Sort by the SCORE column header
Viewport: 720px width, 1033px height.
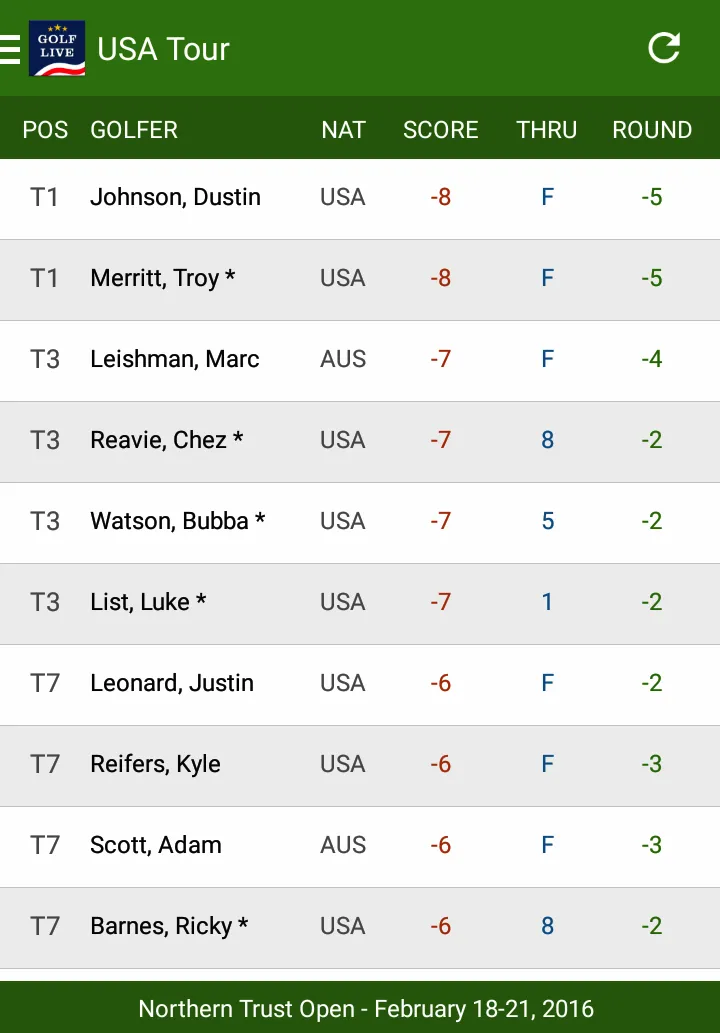pos(440,129)
